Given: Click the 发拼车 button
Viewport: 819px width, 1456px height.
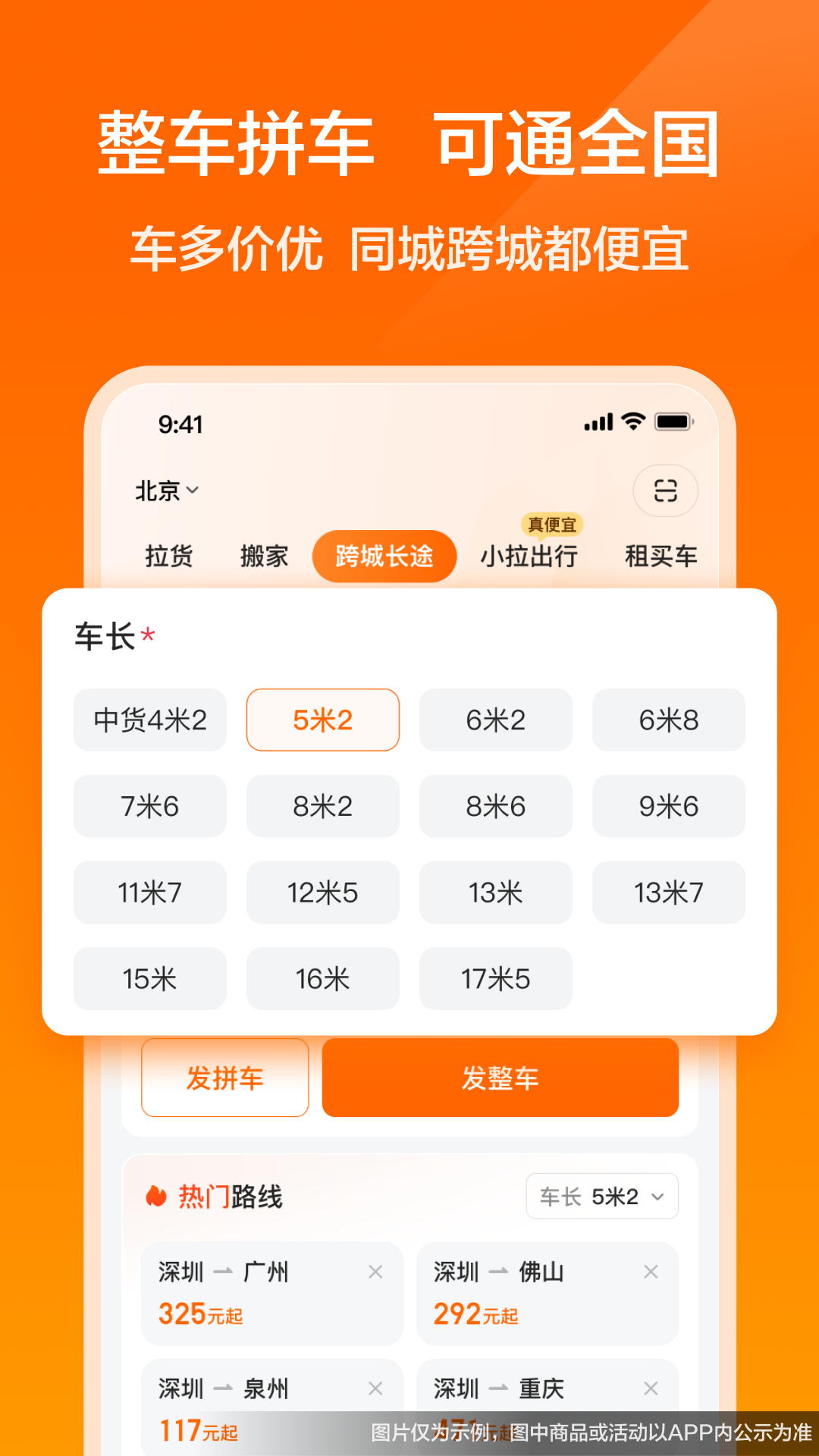Looking at the screenshot, I should [x=224, y=1078].
